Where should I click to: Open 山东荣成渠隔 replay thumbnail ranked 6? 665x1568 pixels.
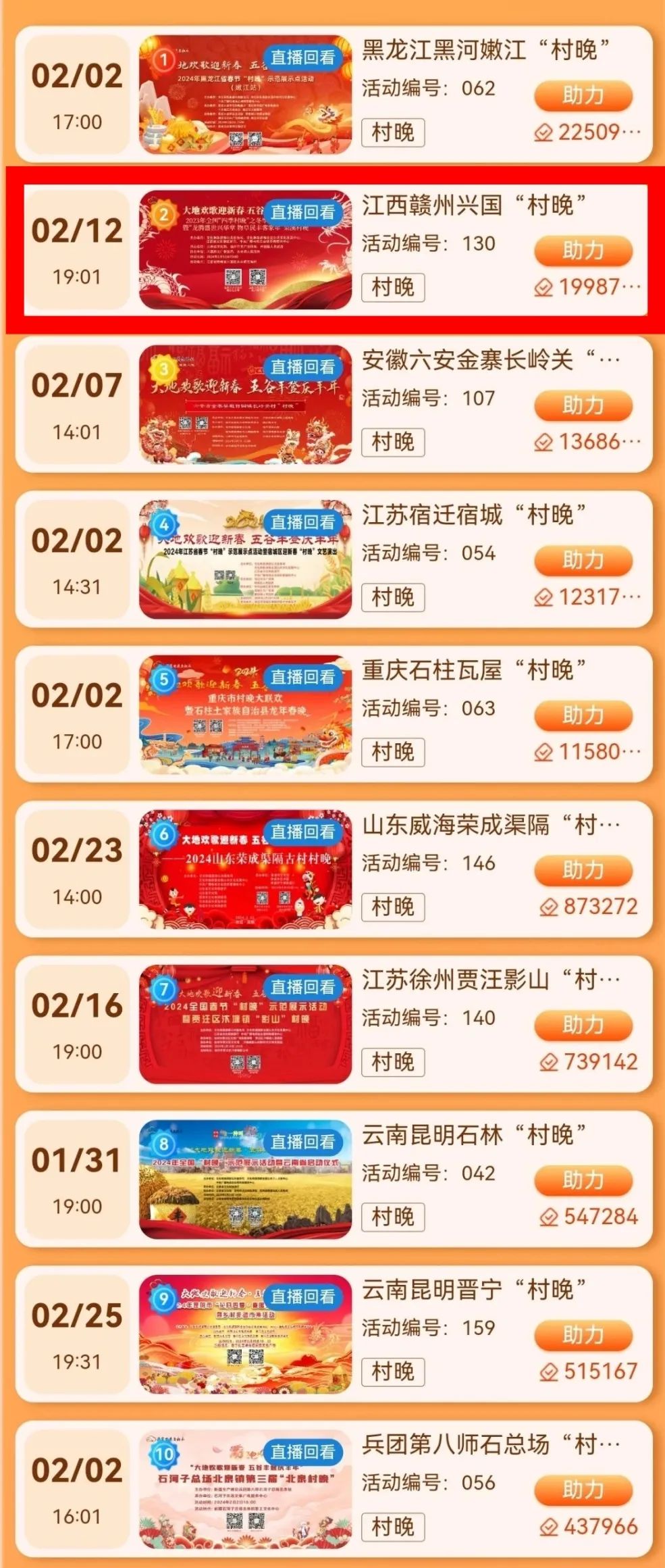(x=245, y=869)
